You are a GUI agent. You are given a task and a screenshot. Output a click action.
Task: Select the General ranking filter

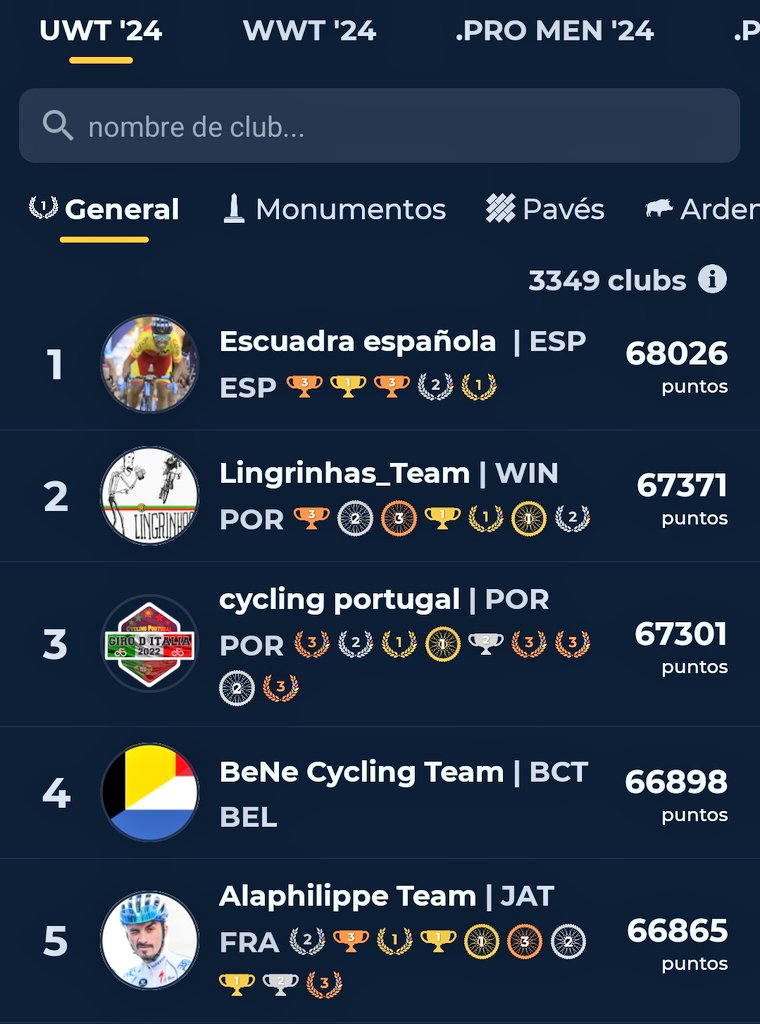pyautogui.click(x=105, y=209)
